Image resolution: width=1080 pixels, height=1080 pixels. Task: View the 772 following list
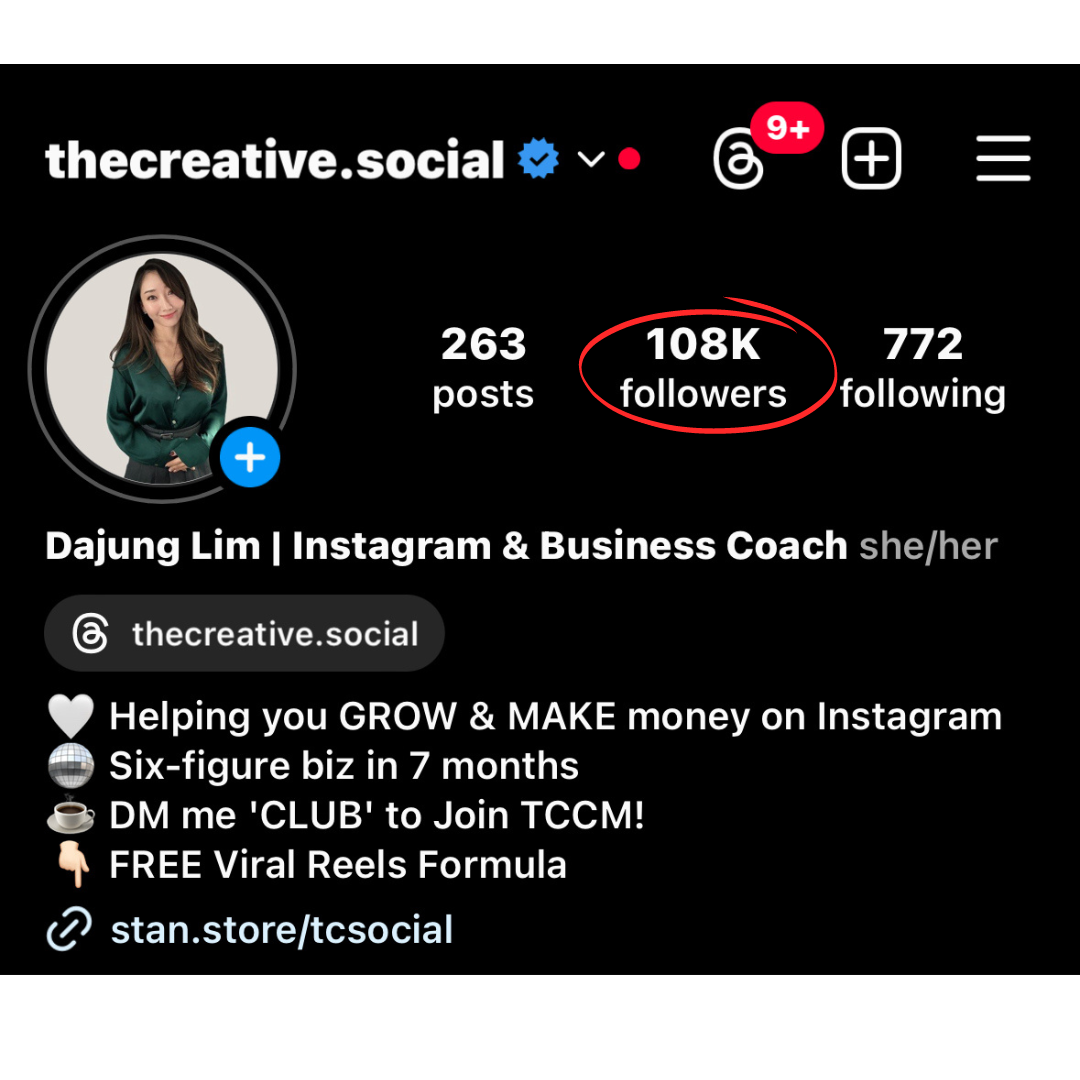pyautogui.click(x=922, y=368)
